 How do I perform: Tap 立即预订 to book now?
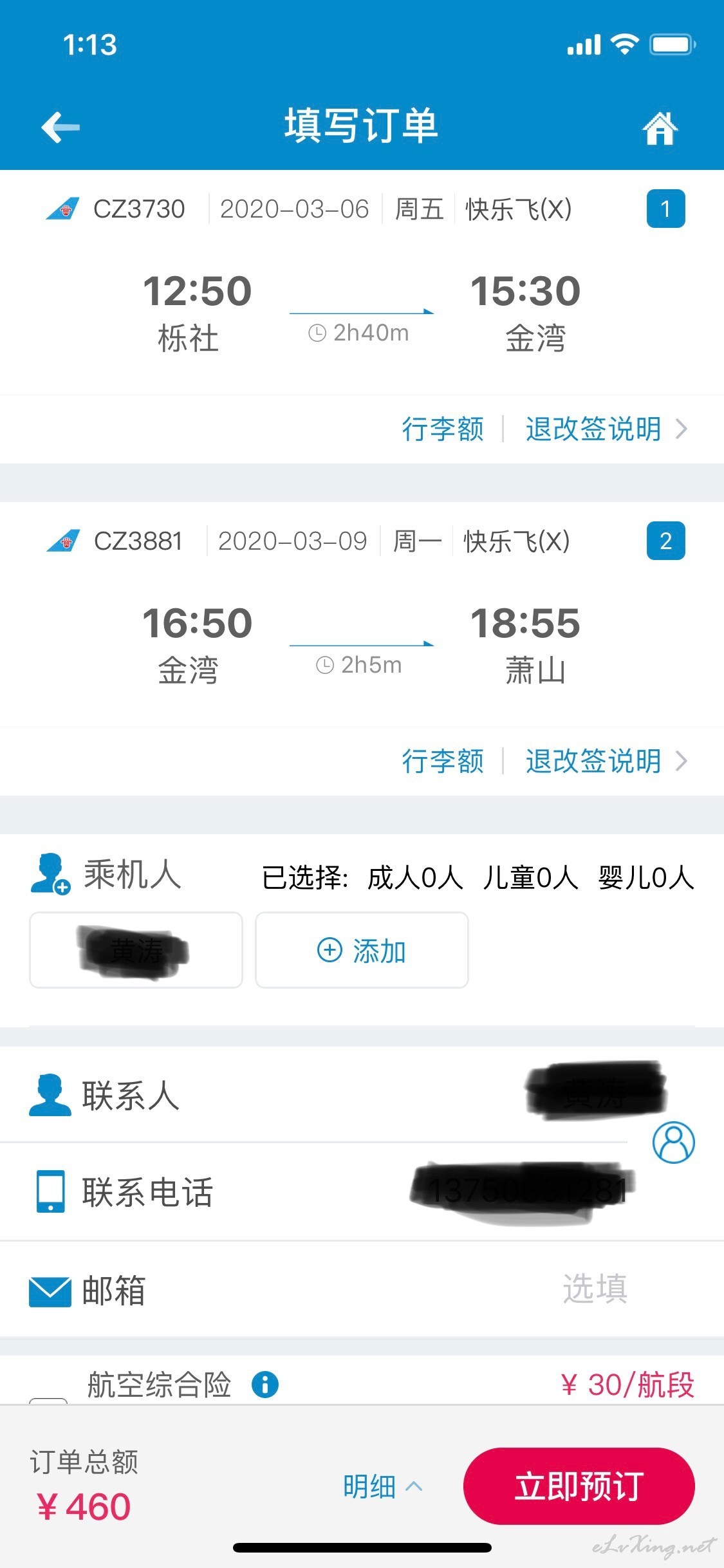(579, 1486)
